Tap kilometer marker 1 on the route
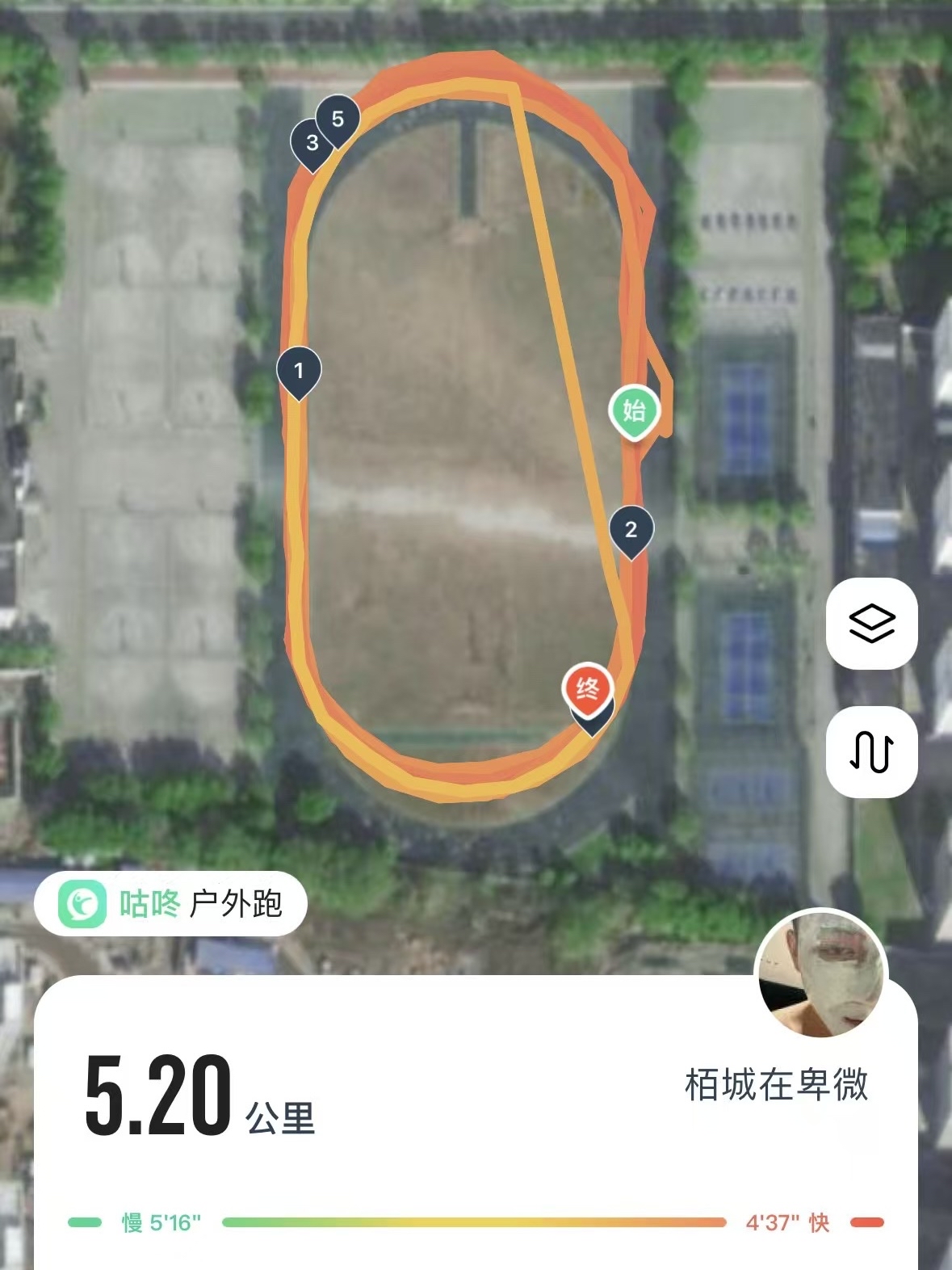This screenshot has width=952, height=1270. [299, 371]
